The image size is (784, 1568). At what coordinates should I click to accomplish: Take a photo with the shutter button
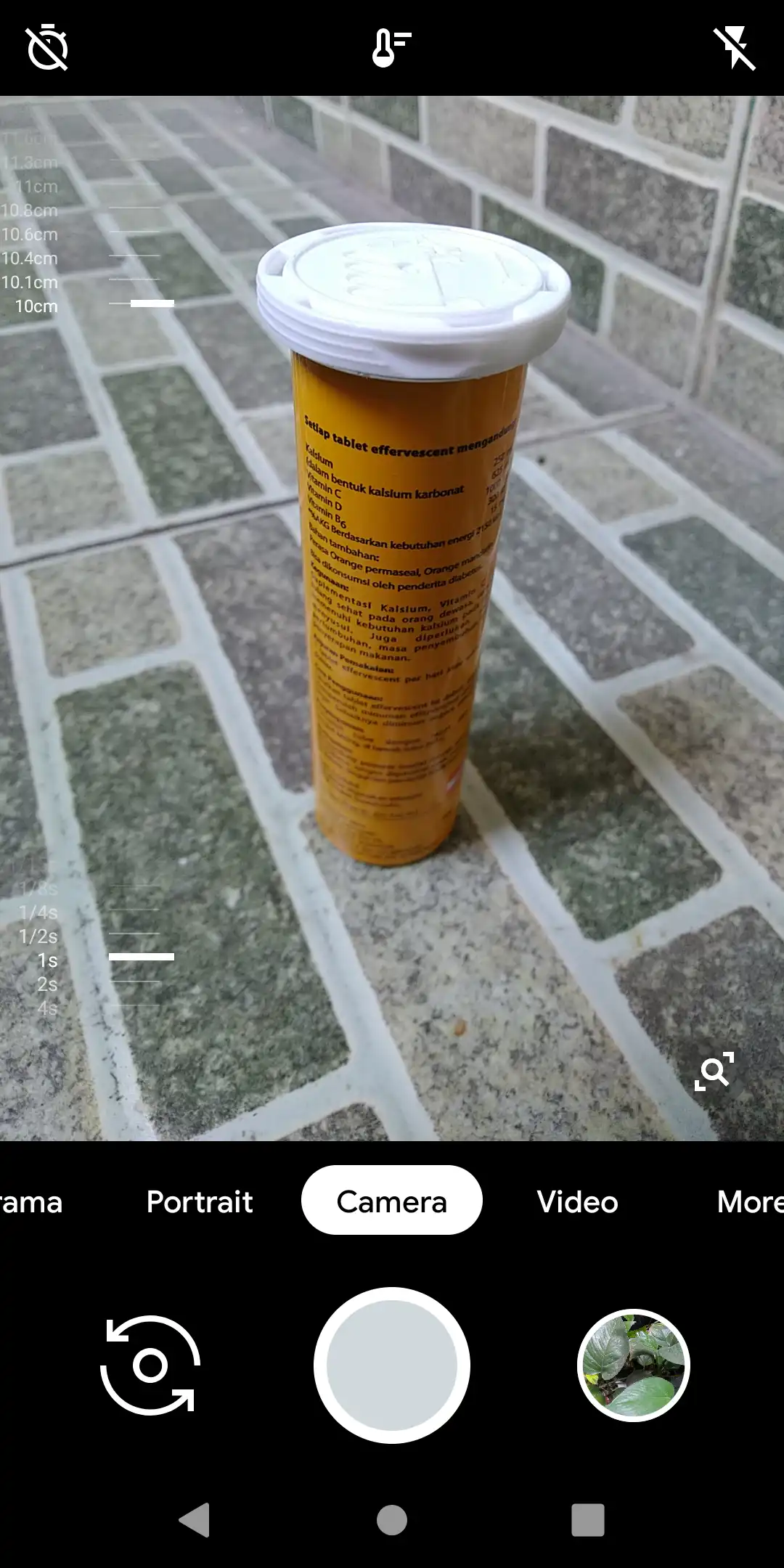point(392,1365)
